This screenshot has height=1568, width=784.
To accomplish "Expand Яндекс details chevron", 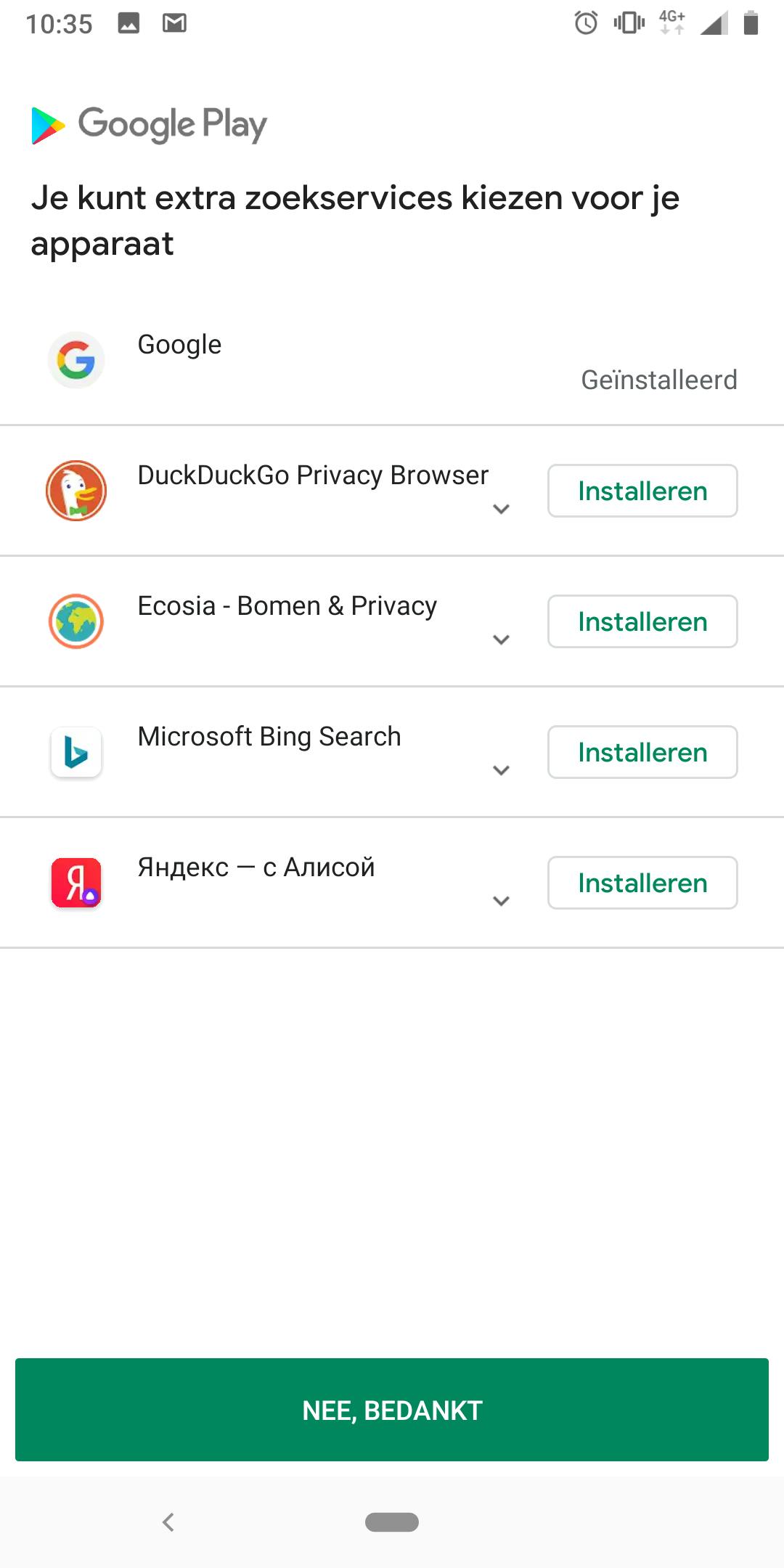I will coord(501,901).
